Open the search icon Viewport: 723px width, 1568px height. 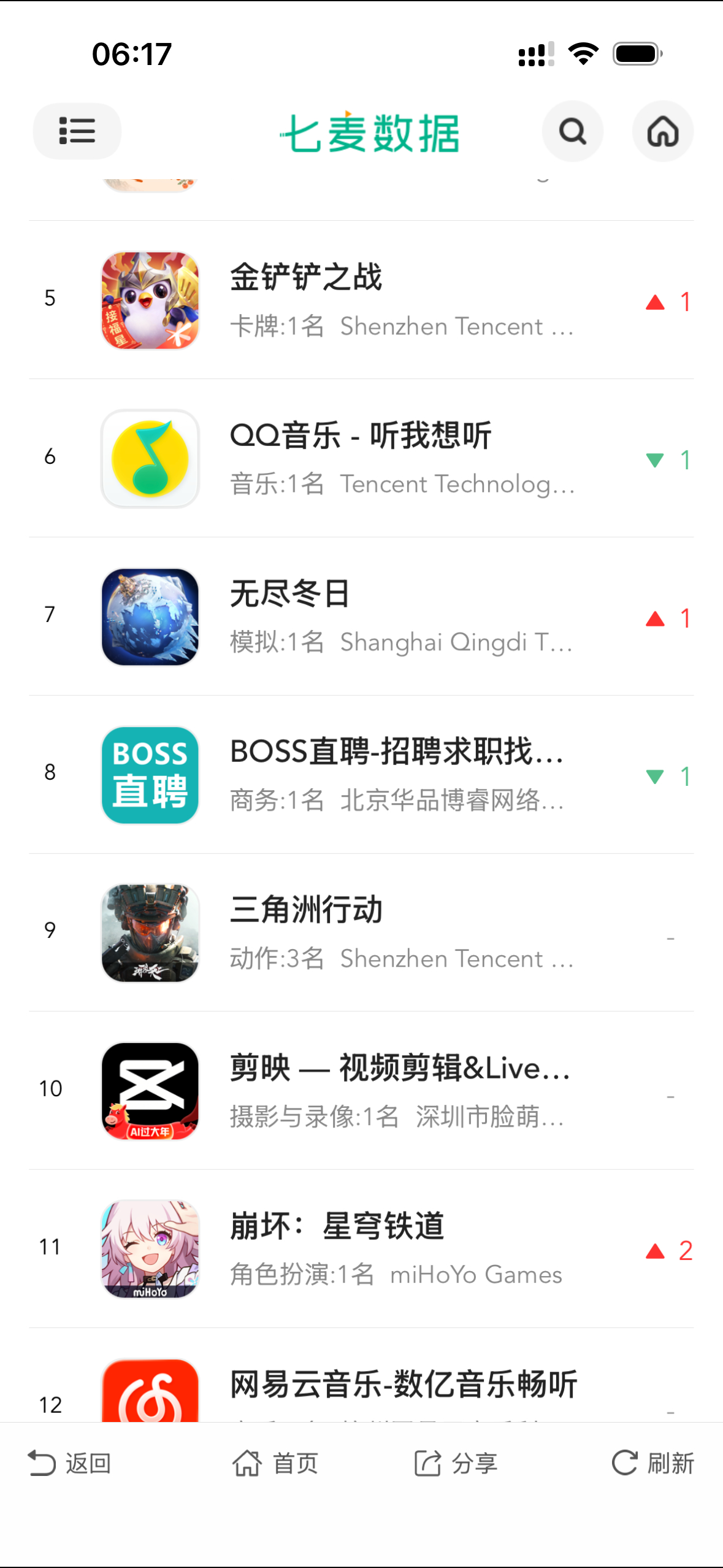pos(572,131)
